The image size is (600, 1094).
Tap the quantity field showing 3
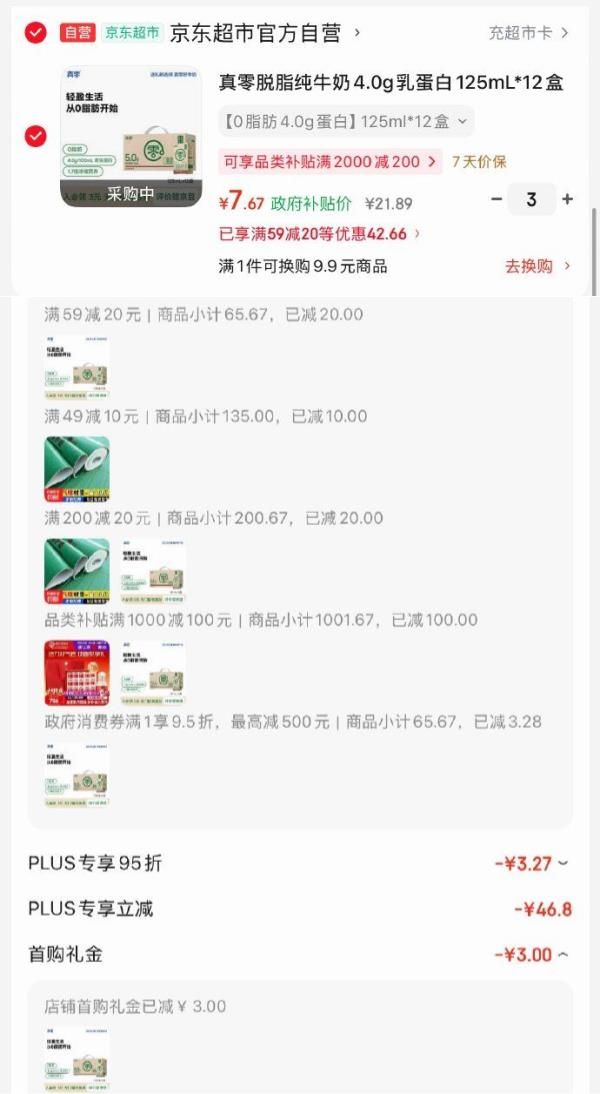pyautogui.click(x=531, y=199)
